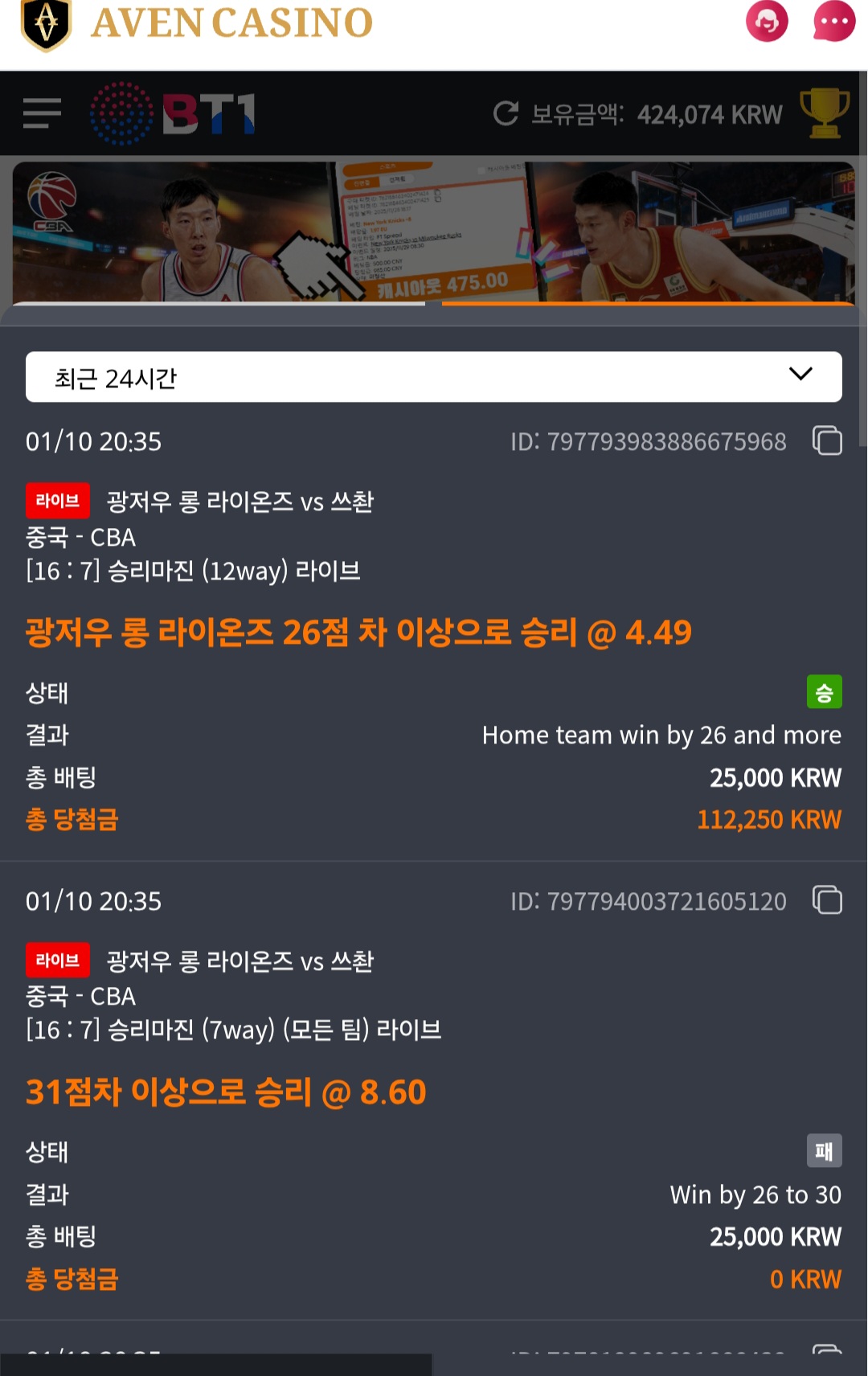This screenshot has height=1376, width=868.
Task: Refresh the balance amount
Action: [x=506, y=113]
